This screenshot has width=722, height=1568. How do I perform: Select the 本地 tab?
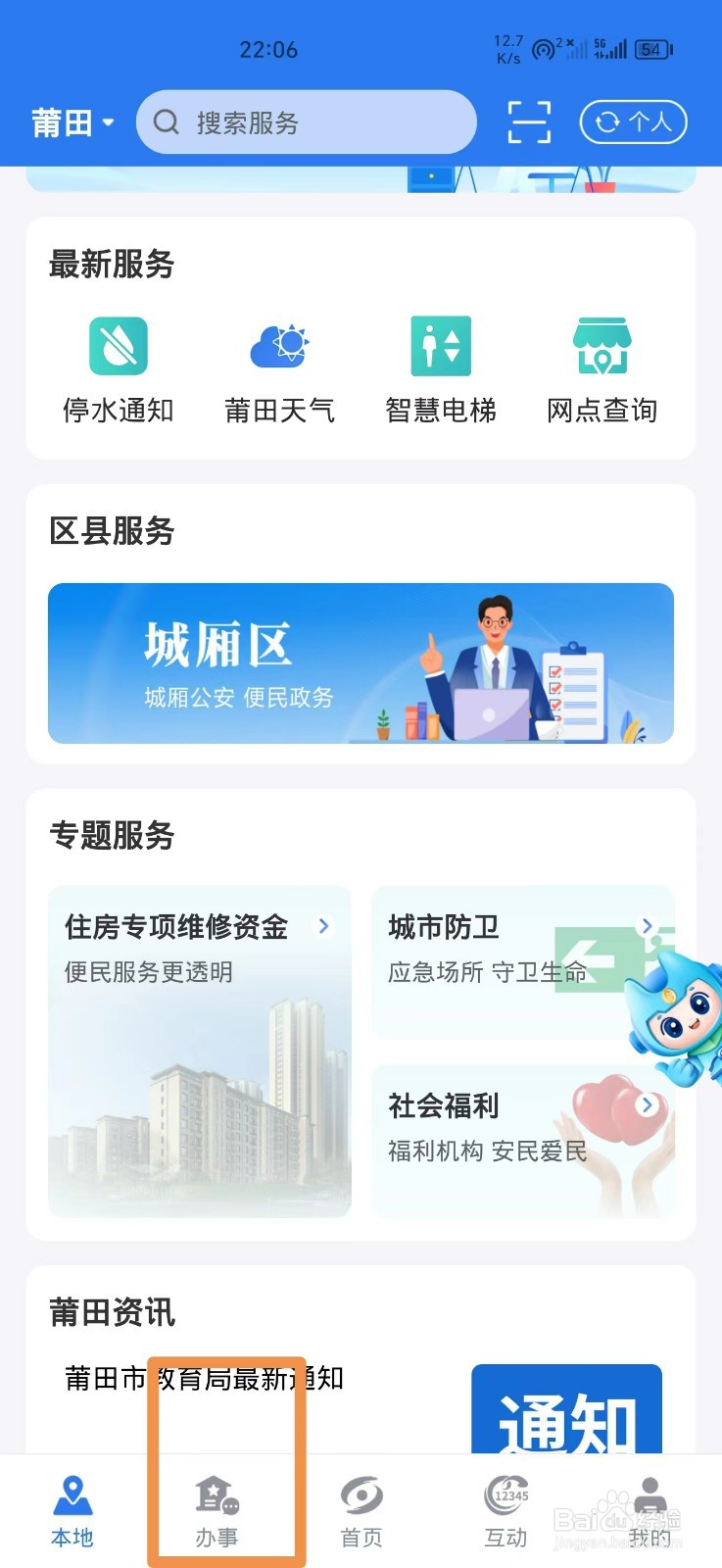tap(72, 1509)
